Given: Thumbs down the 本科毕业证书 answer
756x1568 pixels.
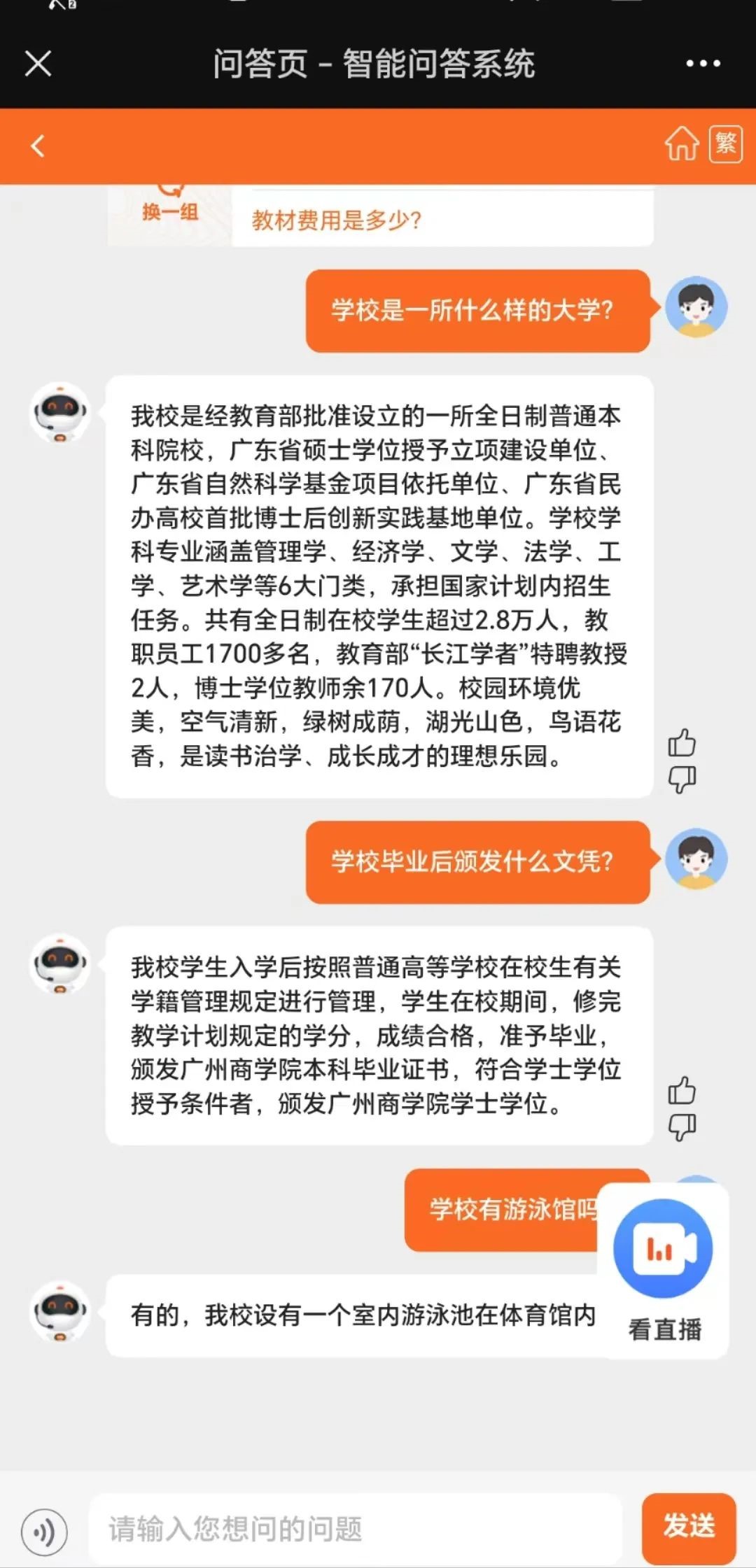Looking at the screenshot, I should click(681, 1126).
